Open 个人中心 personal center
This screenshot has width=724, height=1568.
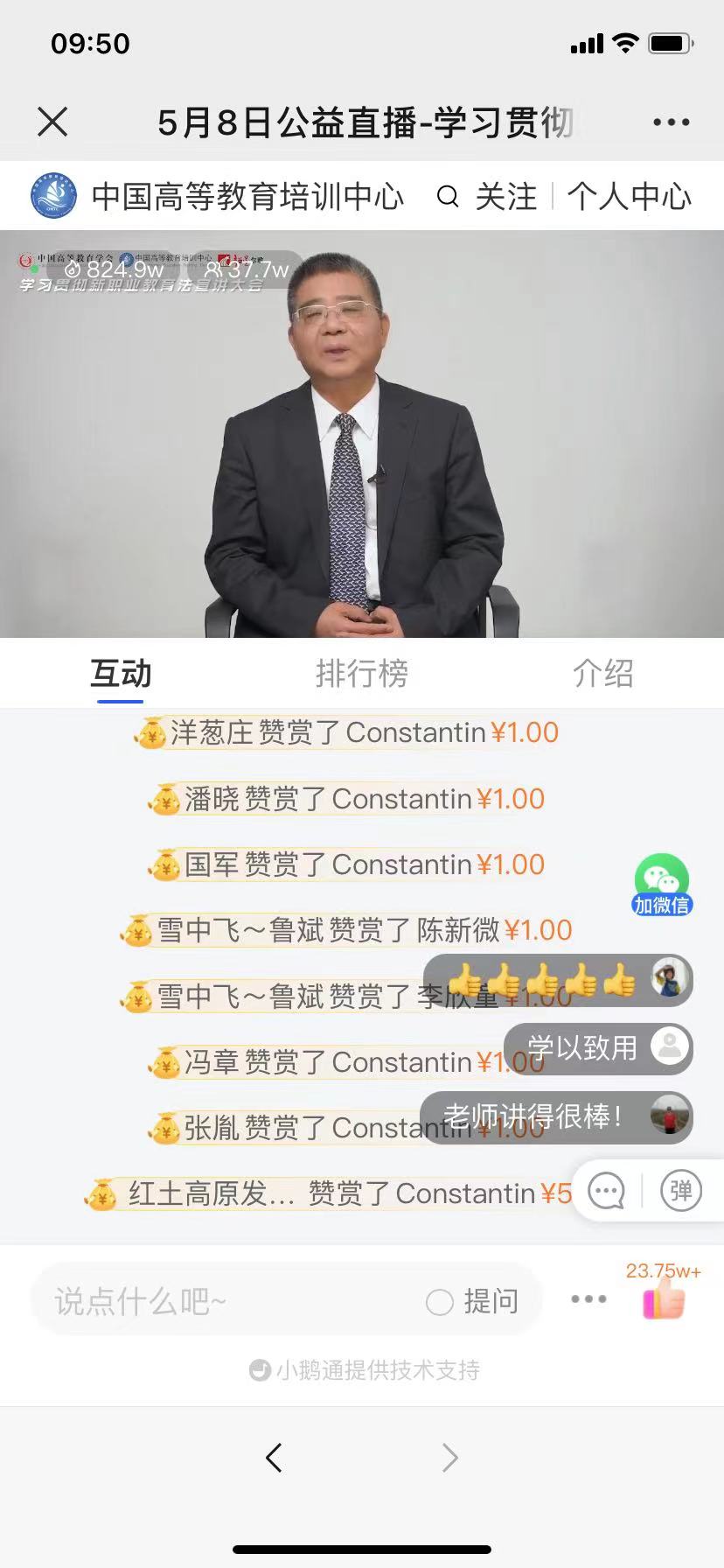tap(629, 197)
